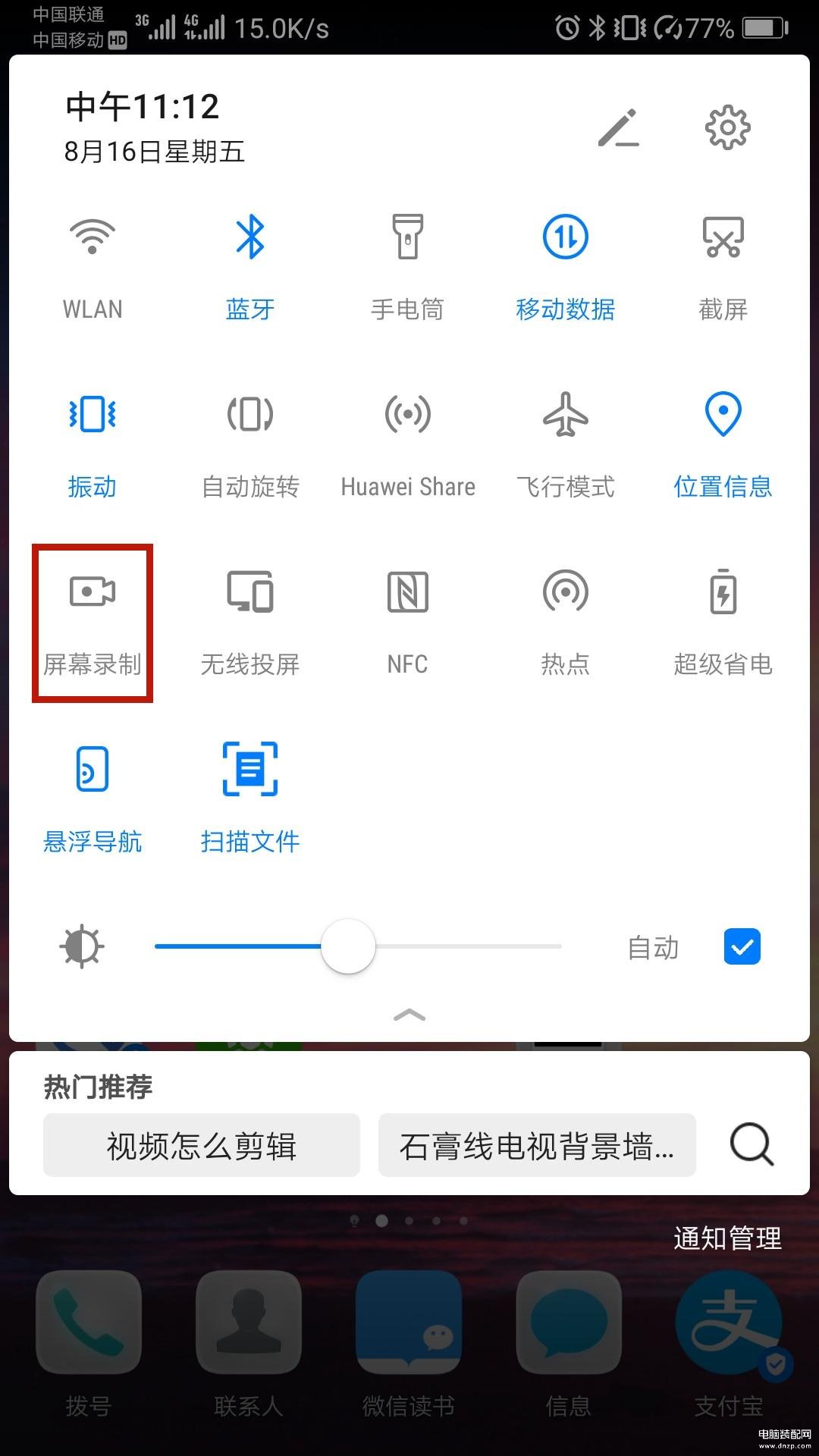This screenshot has height=1456, width=819.
Task: Toggle WLAN on
Action: tap(93, 238)
